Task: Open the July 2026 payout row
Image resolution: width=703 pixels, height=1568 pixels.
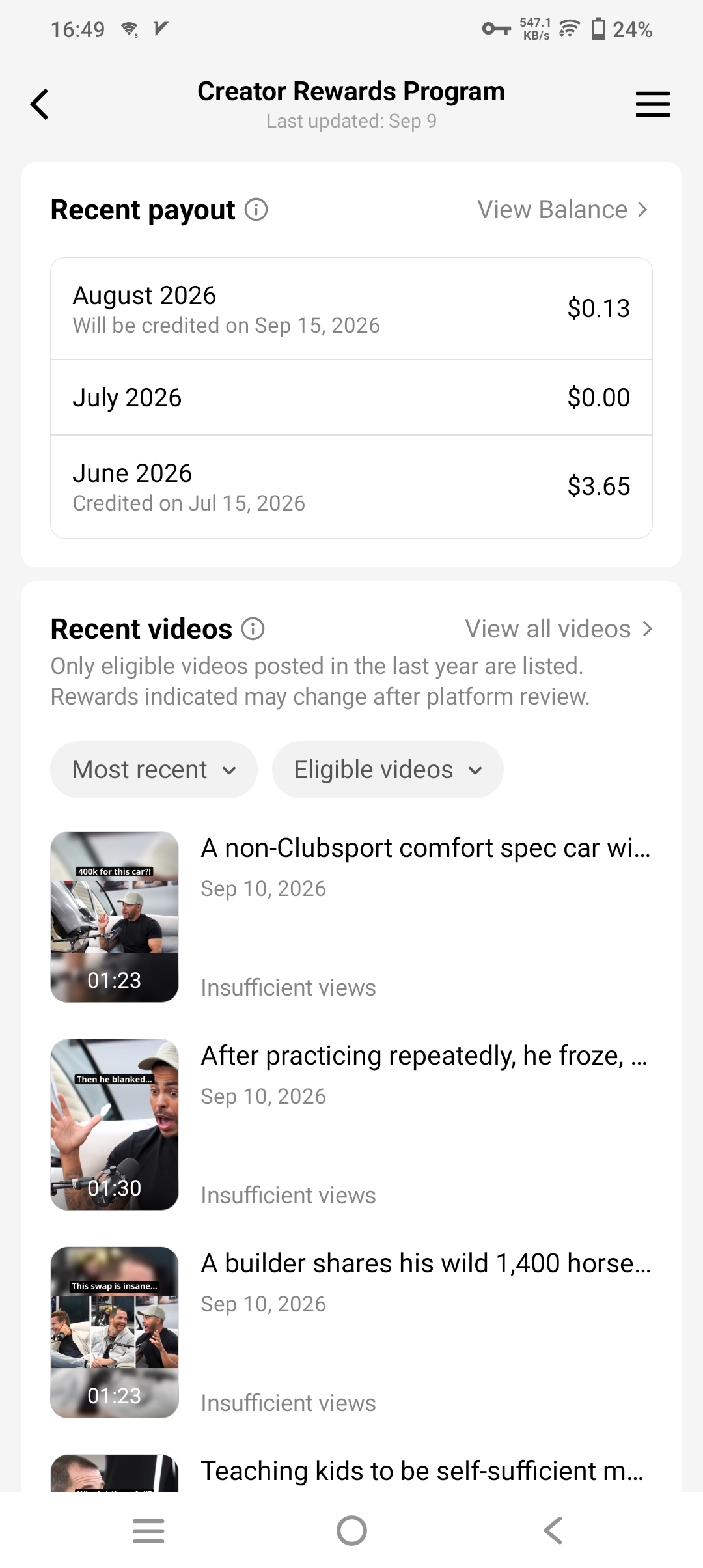Action: point(351,397)
